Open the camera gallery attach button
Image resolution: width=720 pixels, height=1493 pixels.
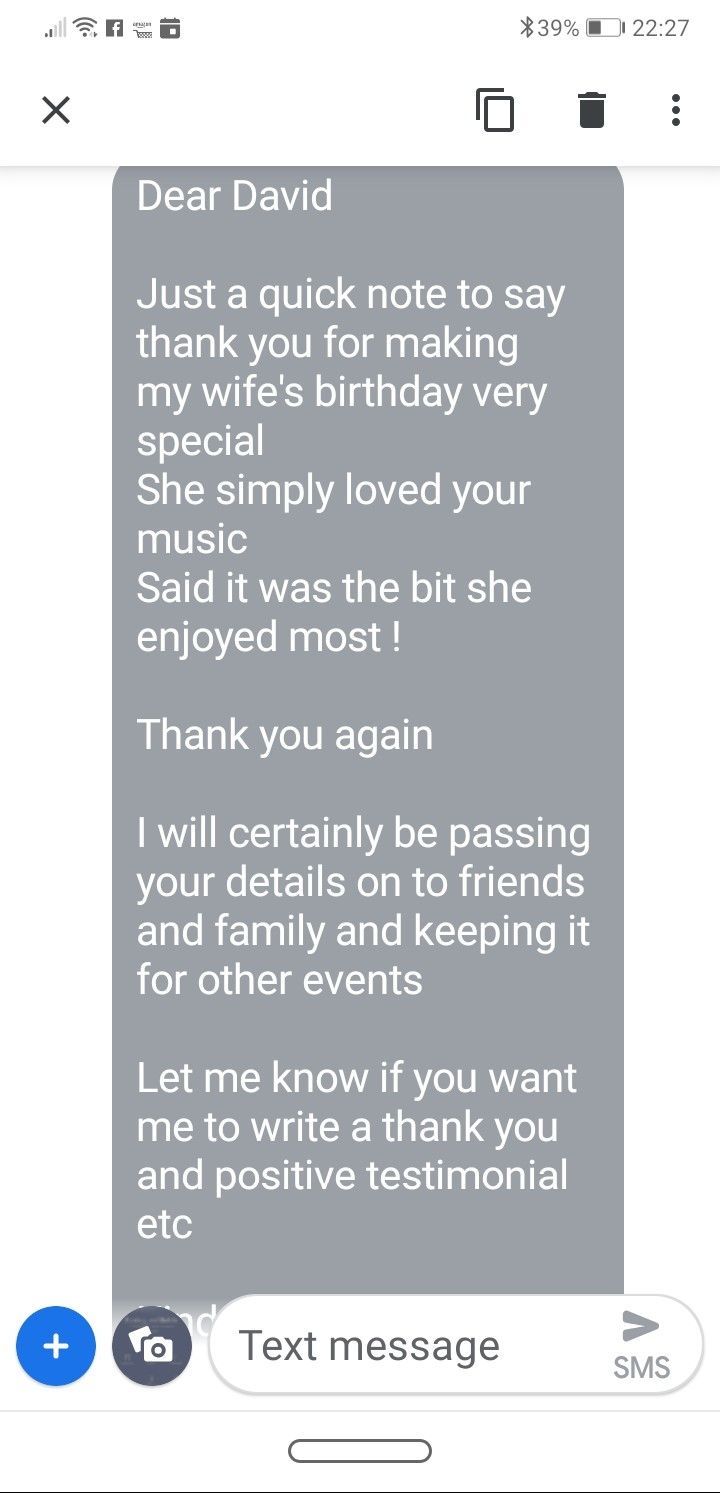[x=152, y=1346]
